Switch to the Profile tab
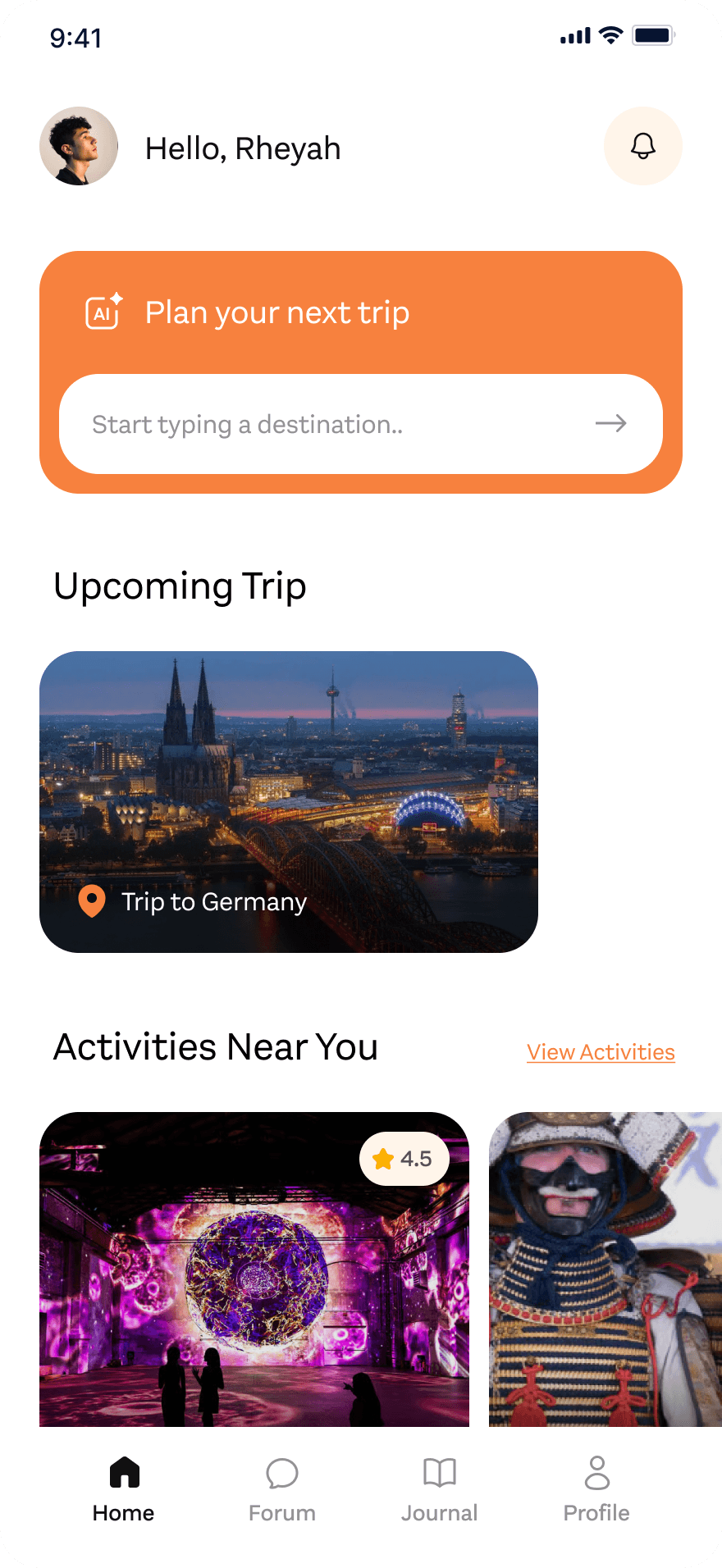 [596, 1488]
